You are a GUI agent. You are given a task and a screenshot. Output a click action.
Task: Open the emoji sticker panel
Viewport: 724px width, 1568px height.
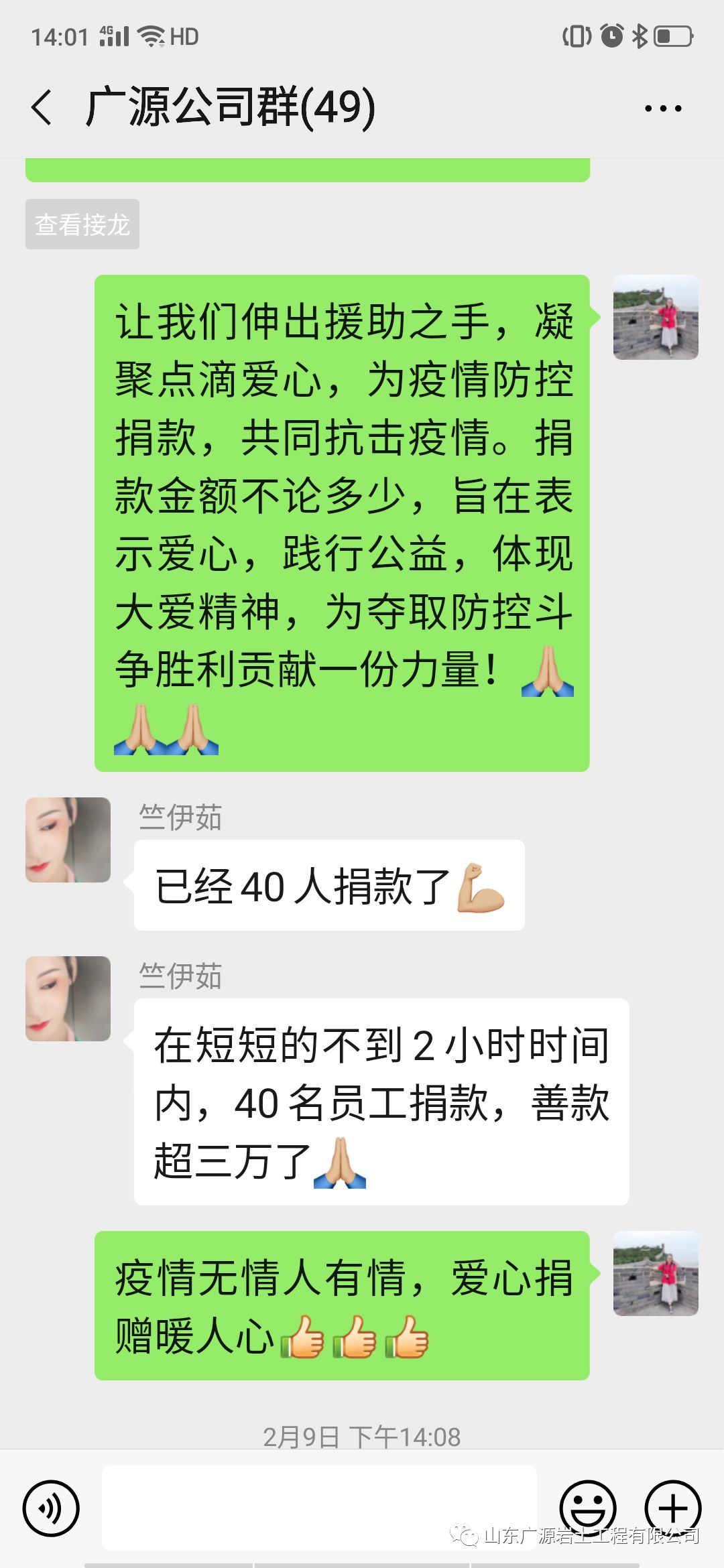[x=588, y=1508]
